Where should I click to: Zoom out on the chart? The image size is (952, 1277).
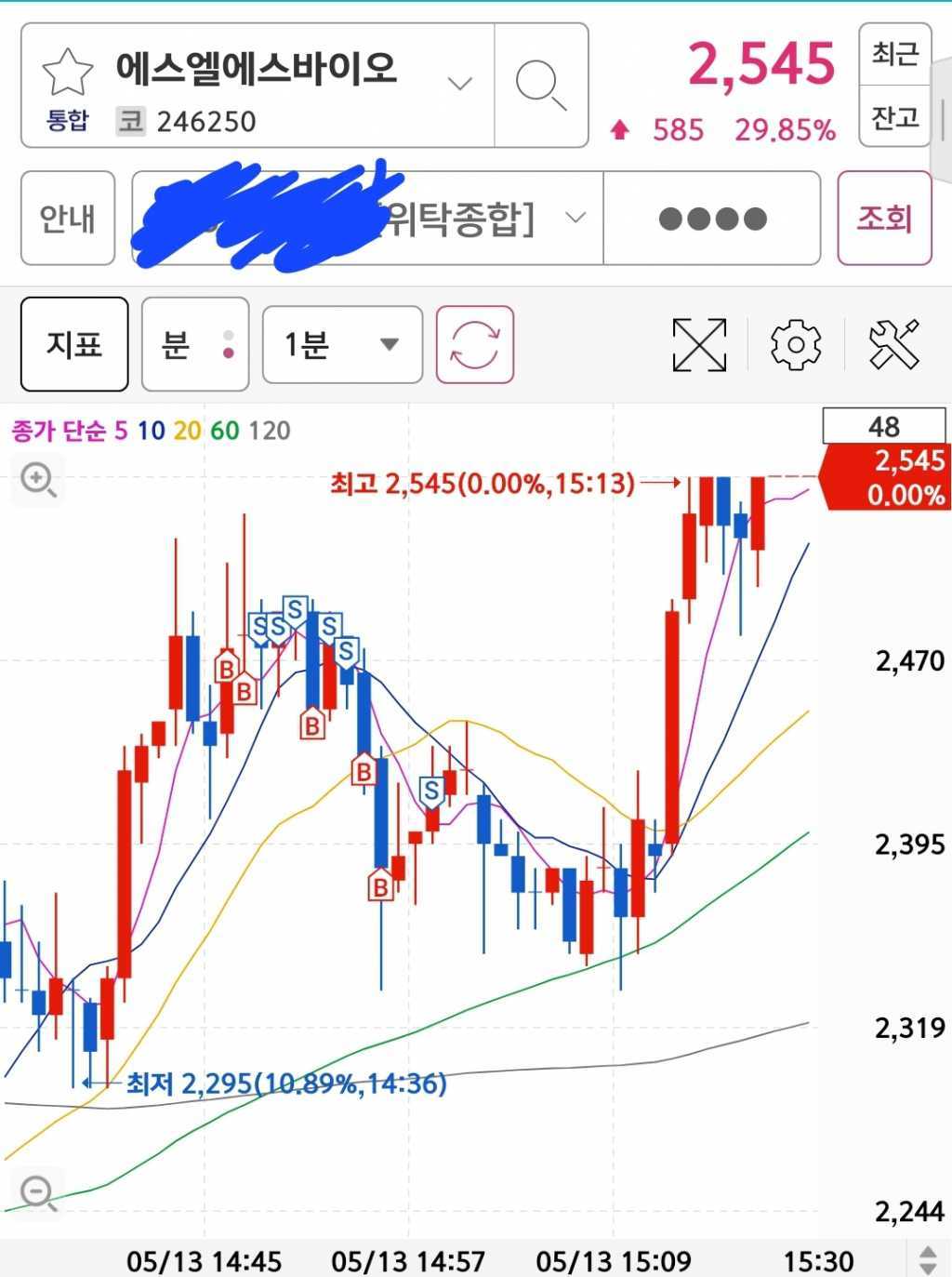point(38,1191)
